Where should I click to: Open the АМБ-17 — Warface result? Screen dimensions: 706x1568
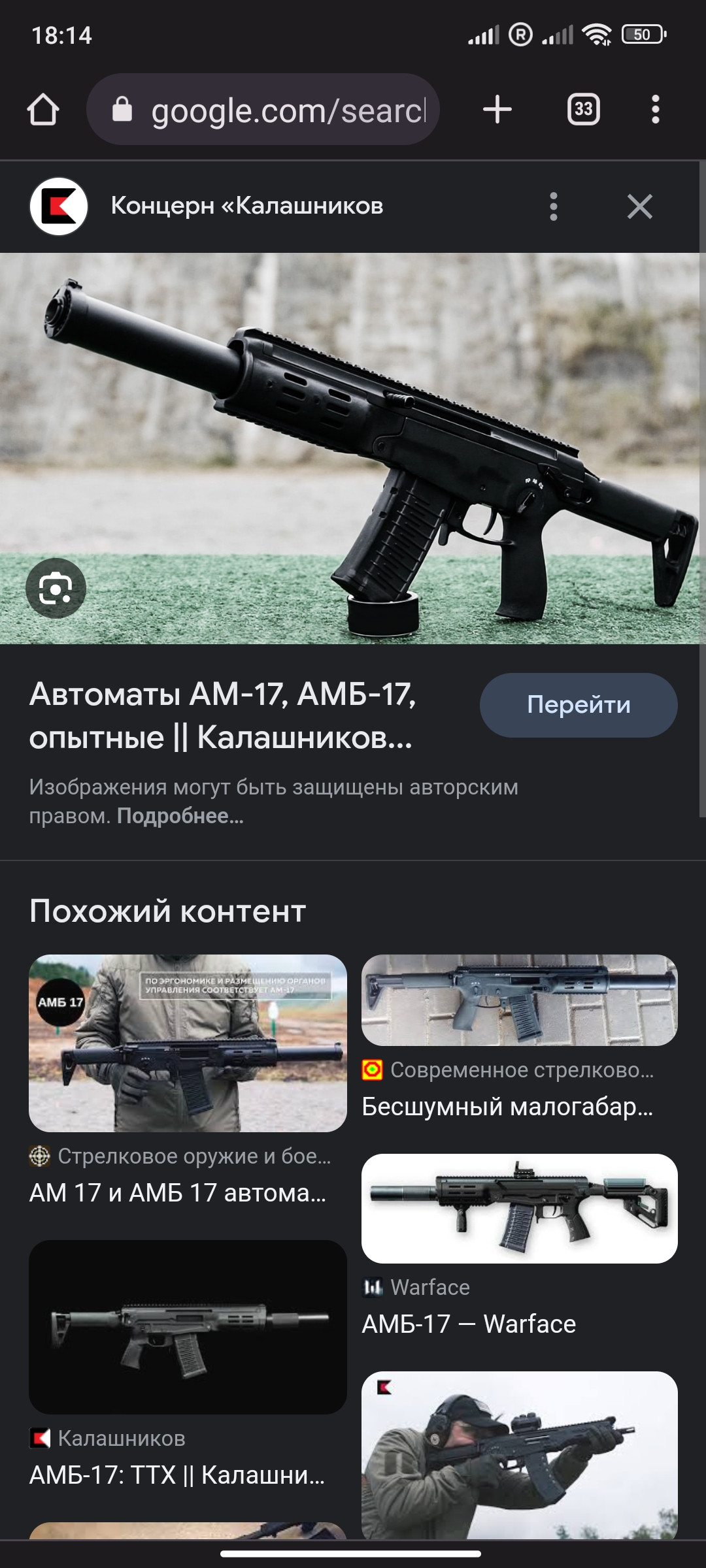click(x=519, y=1209)
